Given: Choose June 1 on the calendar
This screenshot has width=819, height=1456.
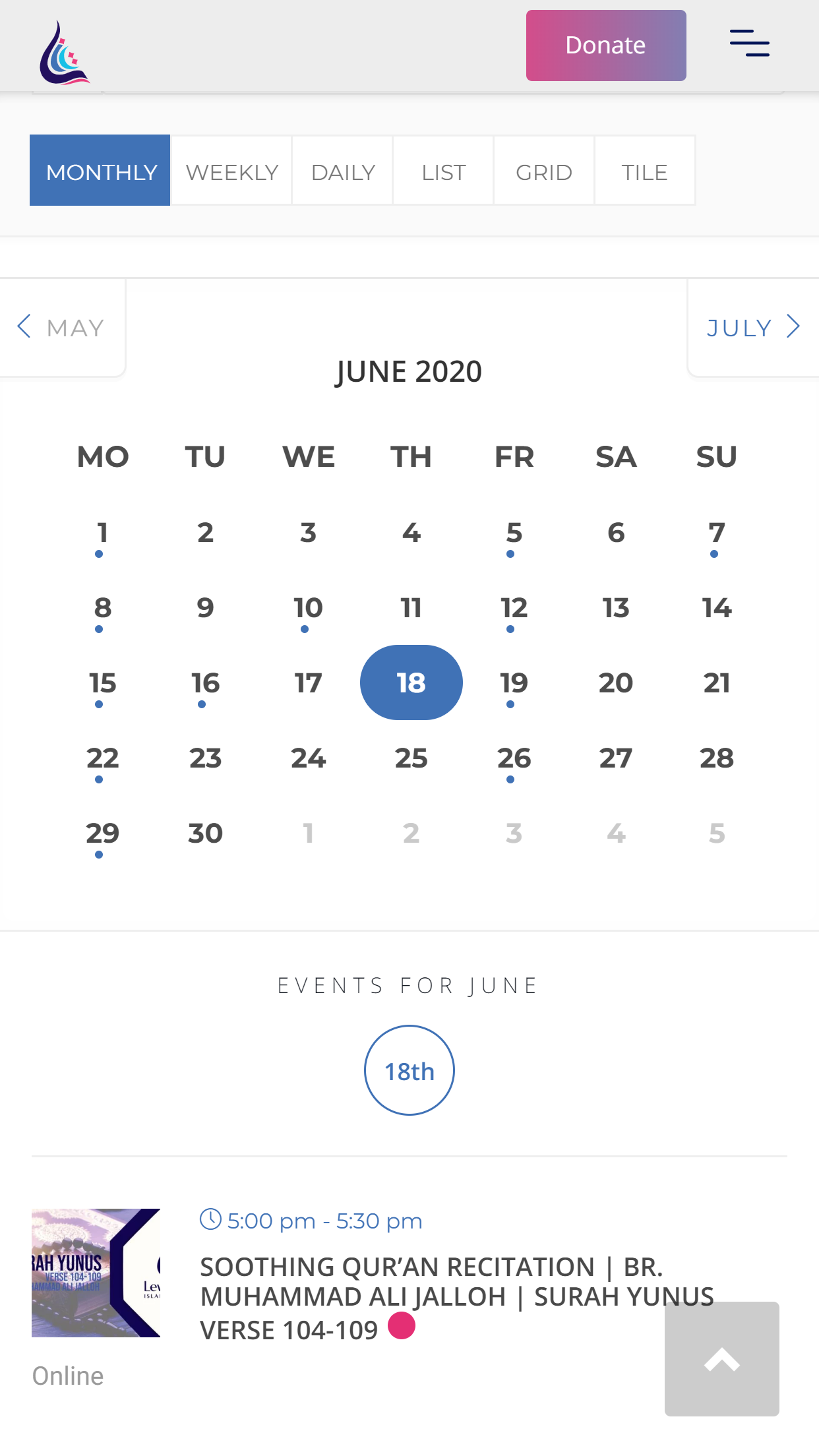Looking at the screenshot, I should 102,533.
